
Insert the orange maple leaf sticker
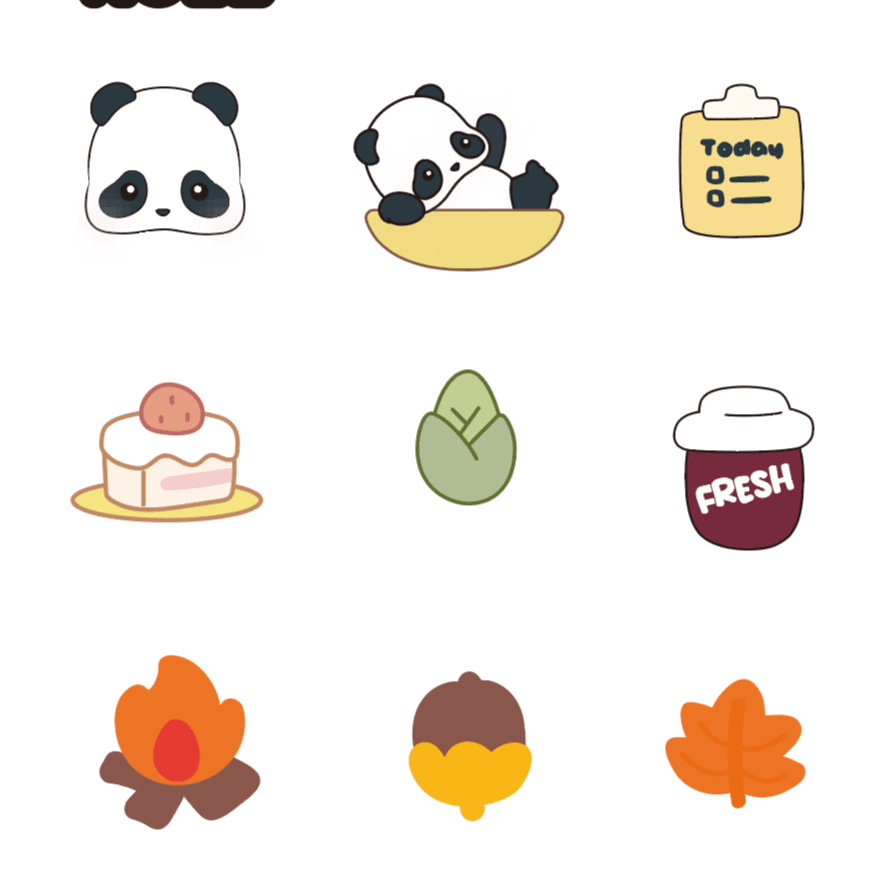(x=736, y=745)
